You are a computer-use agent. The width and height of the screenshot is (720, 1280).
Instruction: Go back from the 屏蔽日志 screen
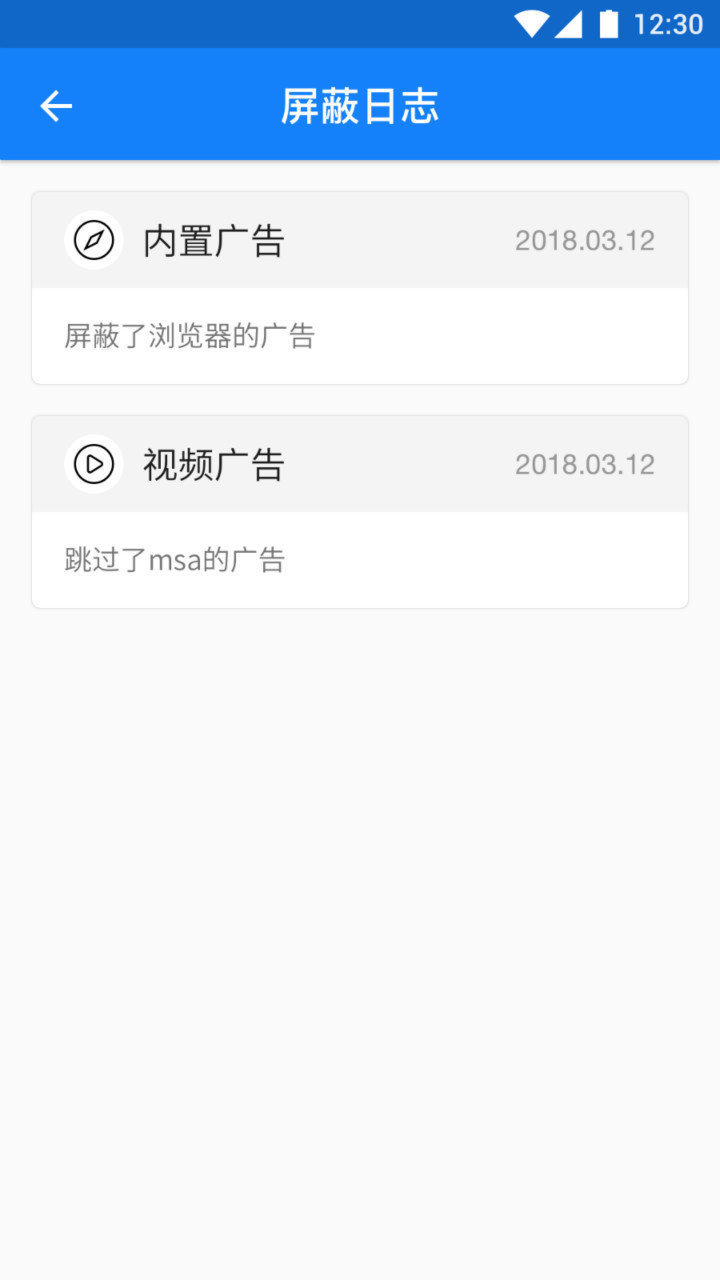(56, 106)
